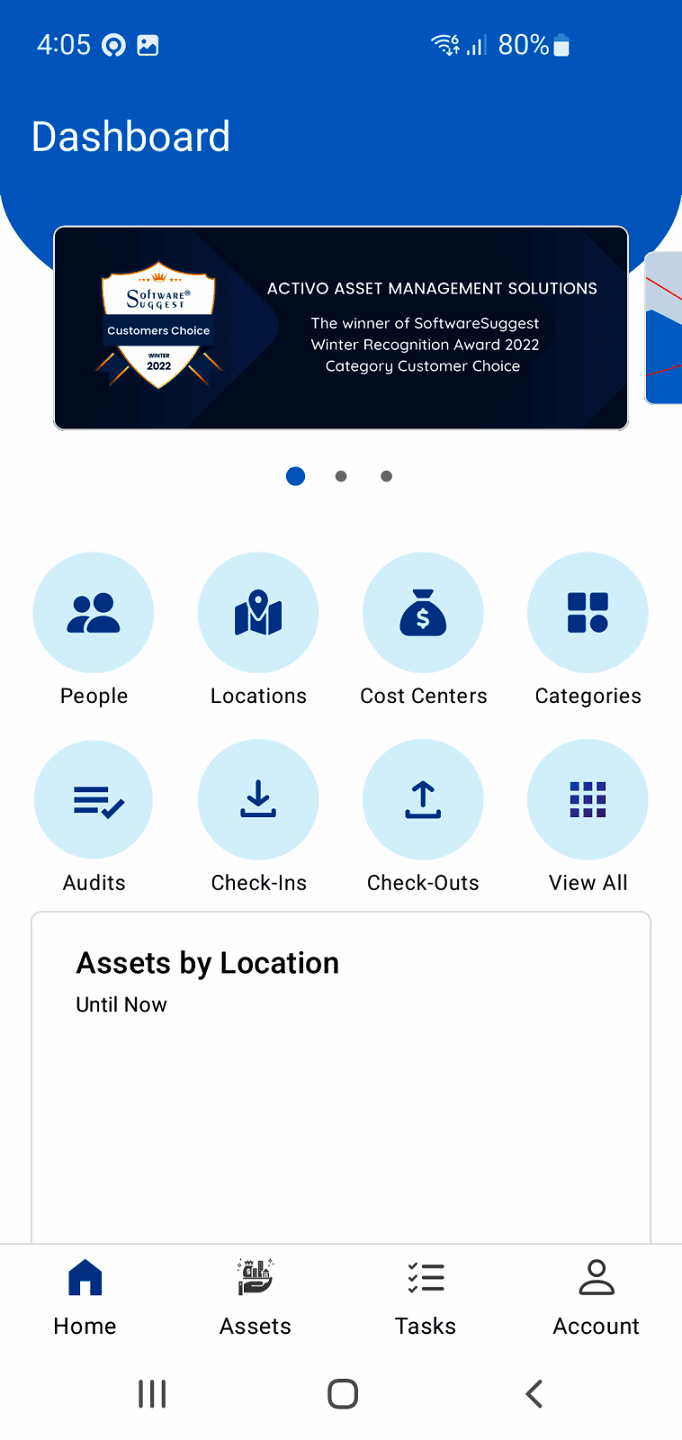Image resolution: width=682 pixels, height=1440 pixels.
Task: Select the Home tab
Action: click(x=85, y=1297)
